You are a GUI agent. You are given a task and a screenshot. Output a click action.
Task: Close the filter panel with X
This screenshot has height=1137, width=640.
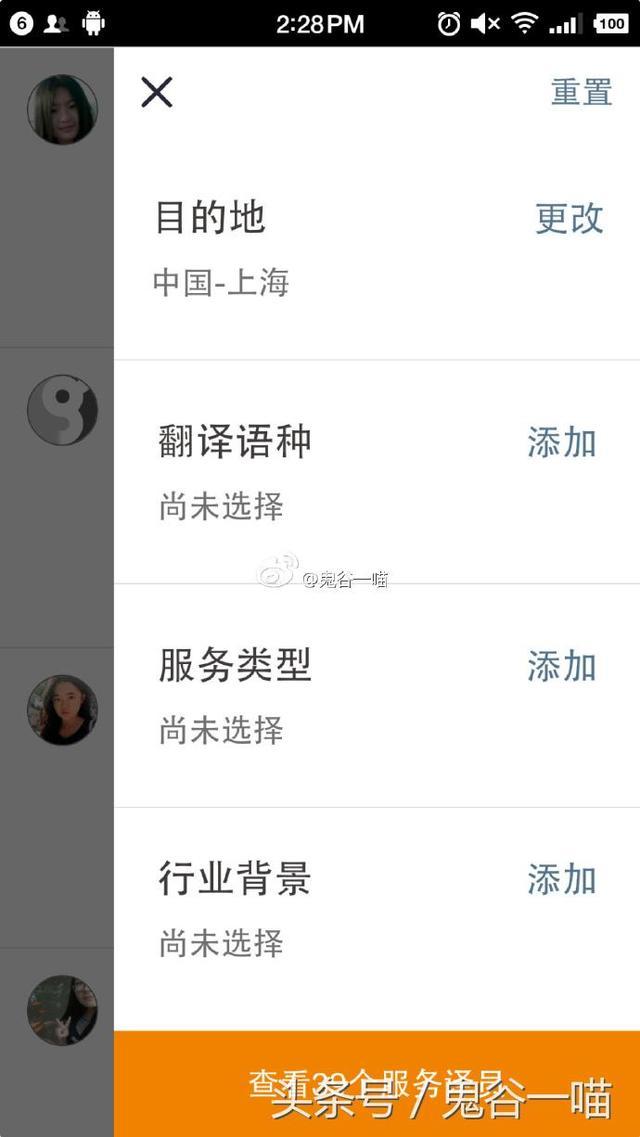pyautogui.click(x=157, y=92)
